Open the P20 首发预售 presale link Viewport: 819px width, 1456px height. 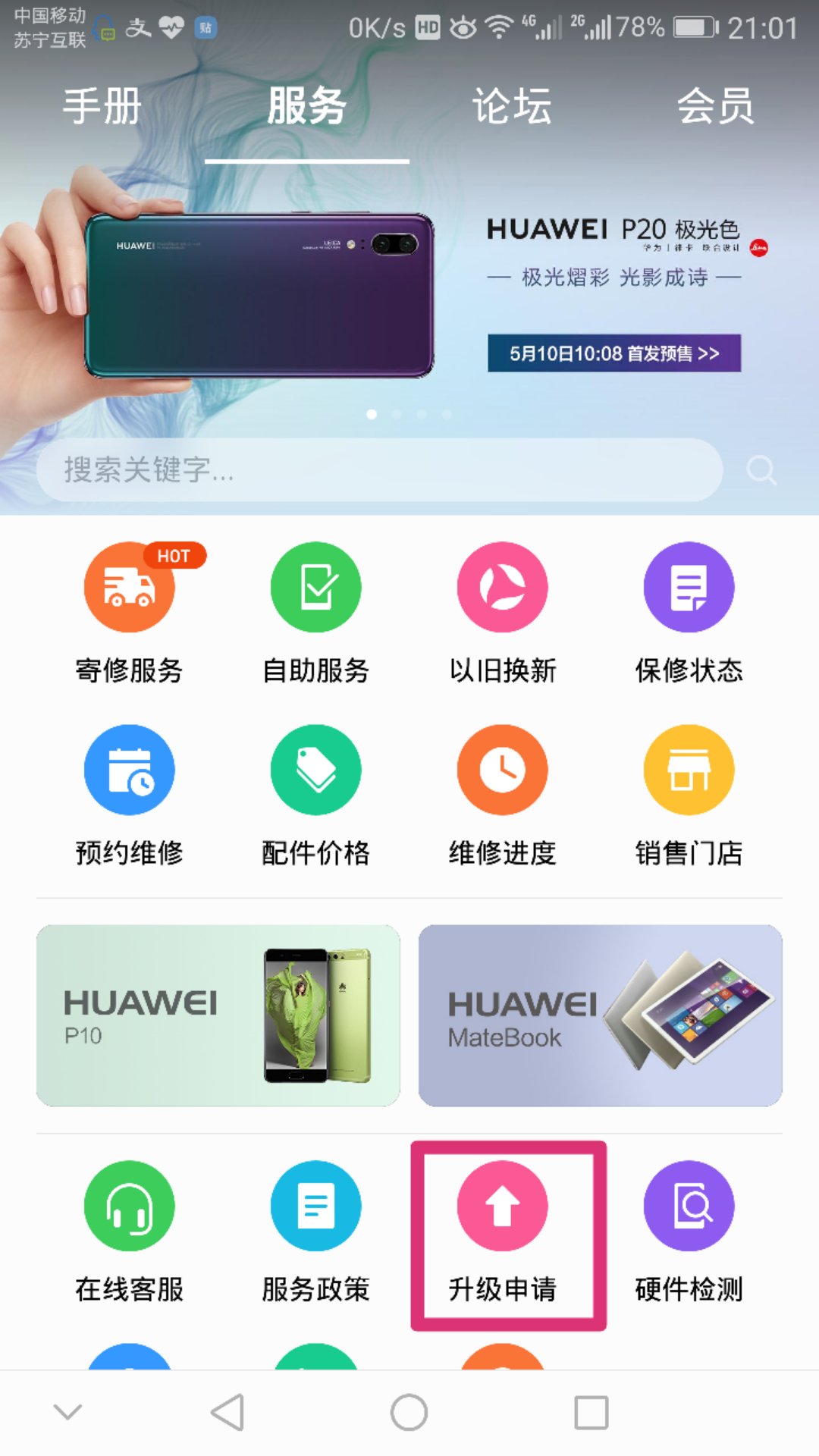614,353
